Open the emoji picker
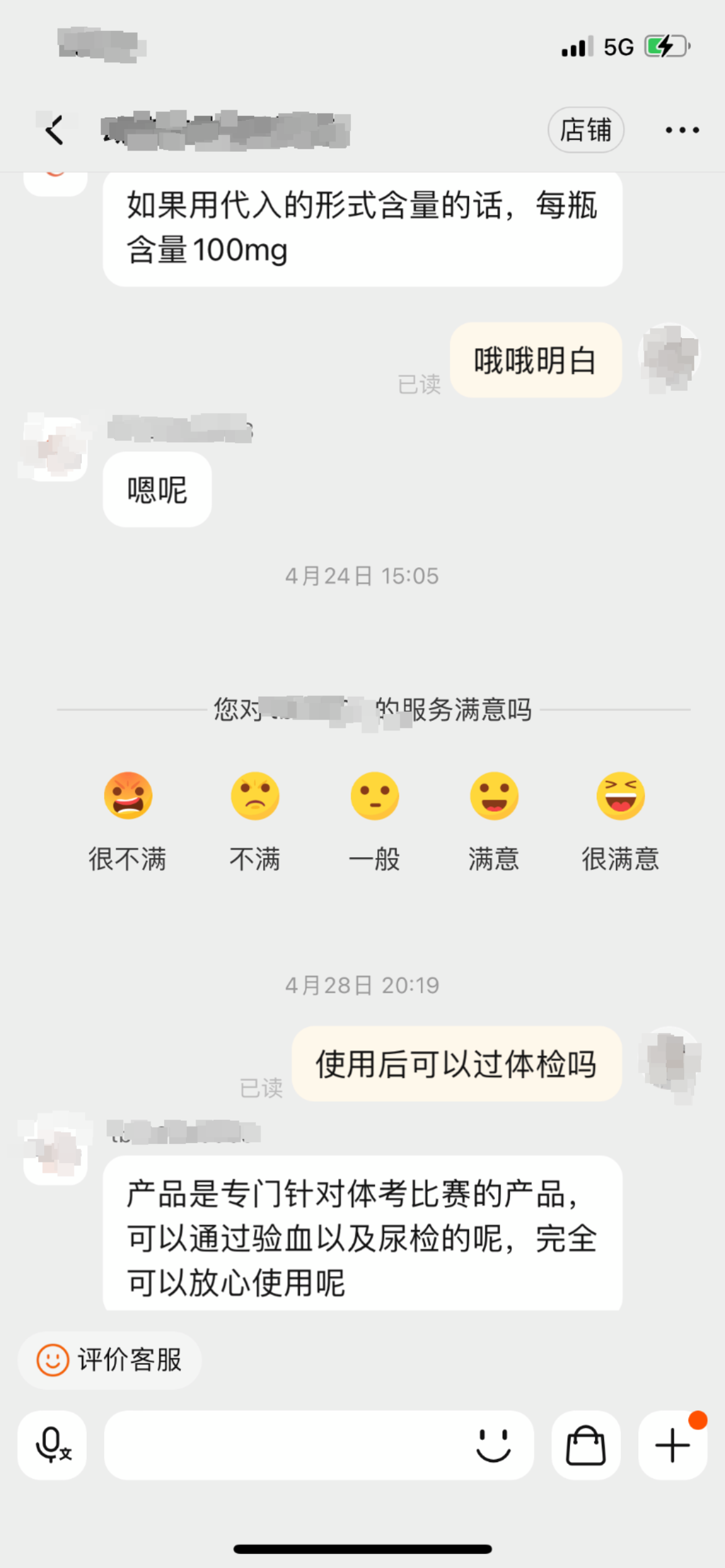725x1568 pixels. pos(493,1445)
